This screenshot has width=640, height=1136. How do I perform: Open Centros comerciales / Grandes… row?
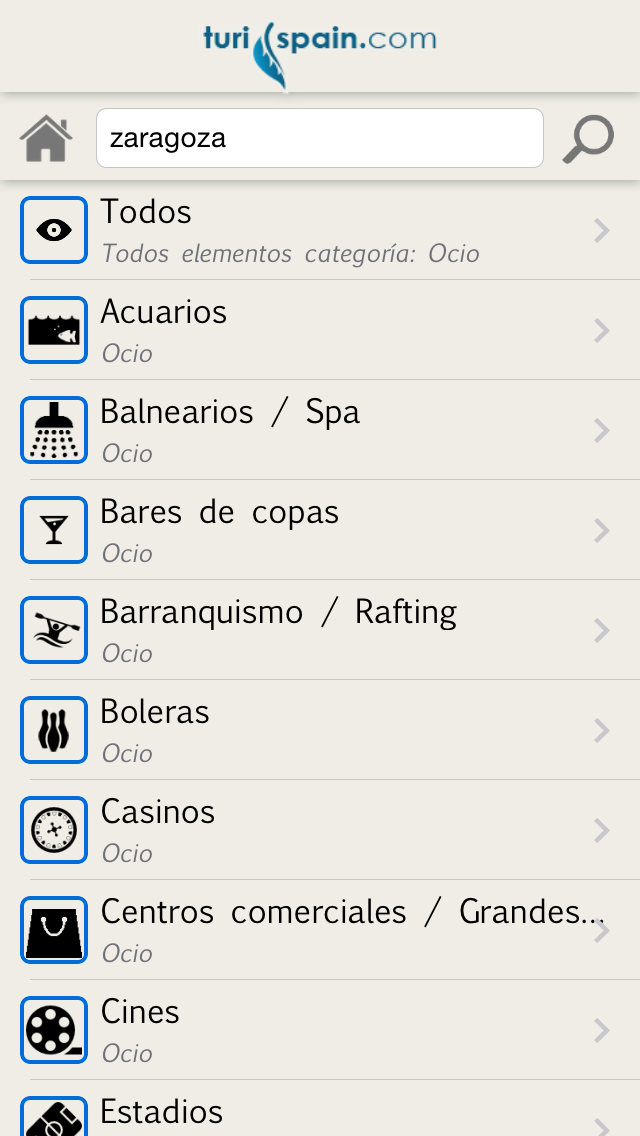click(x=320, y=930)
